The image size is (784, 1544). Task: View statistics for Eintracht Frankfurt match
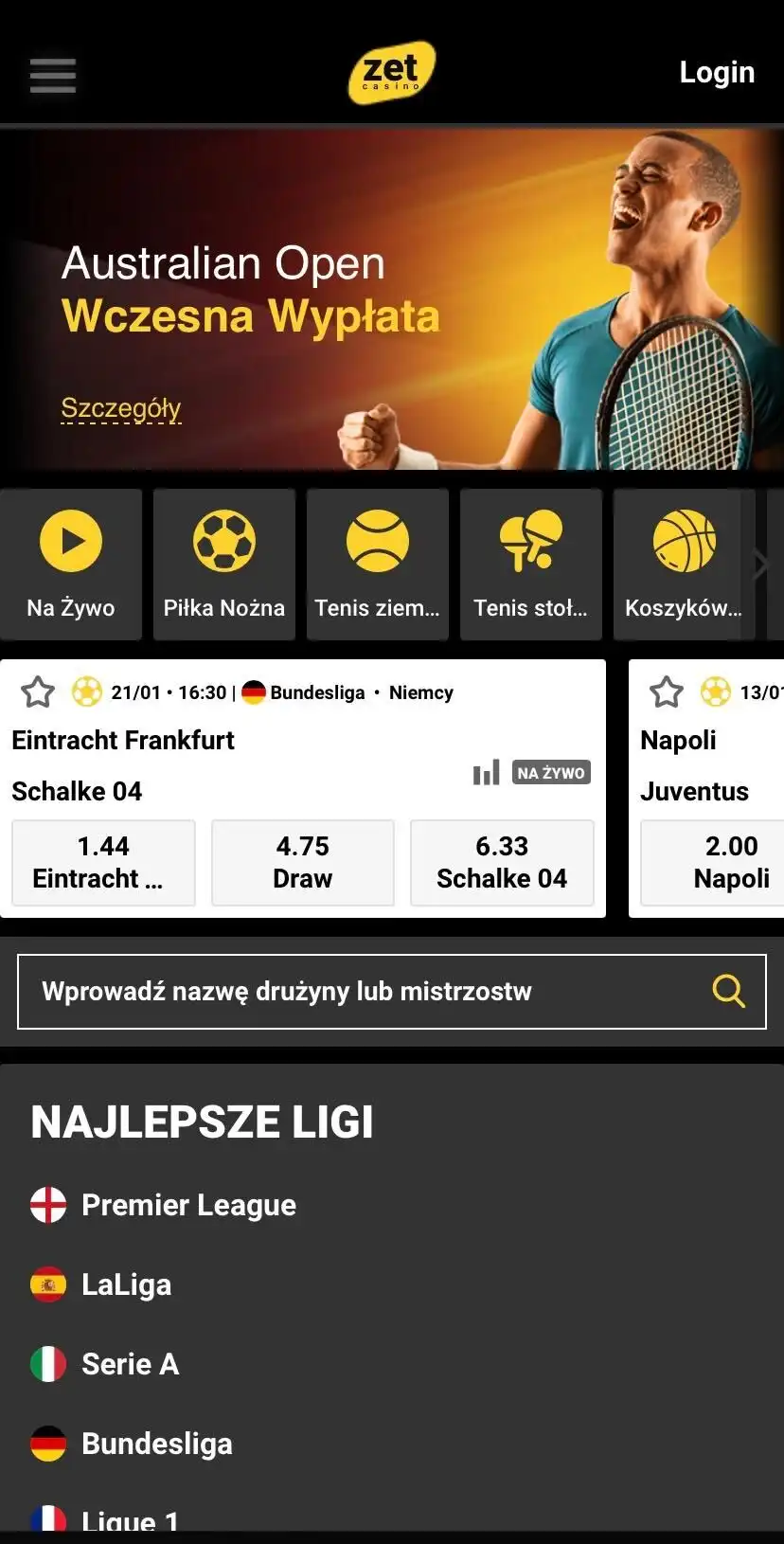pos(486,773)
